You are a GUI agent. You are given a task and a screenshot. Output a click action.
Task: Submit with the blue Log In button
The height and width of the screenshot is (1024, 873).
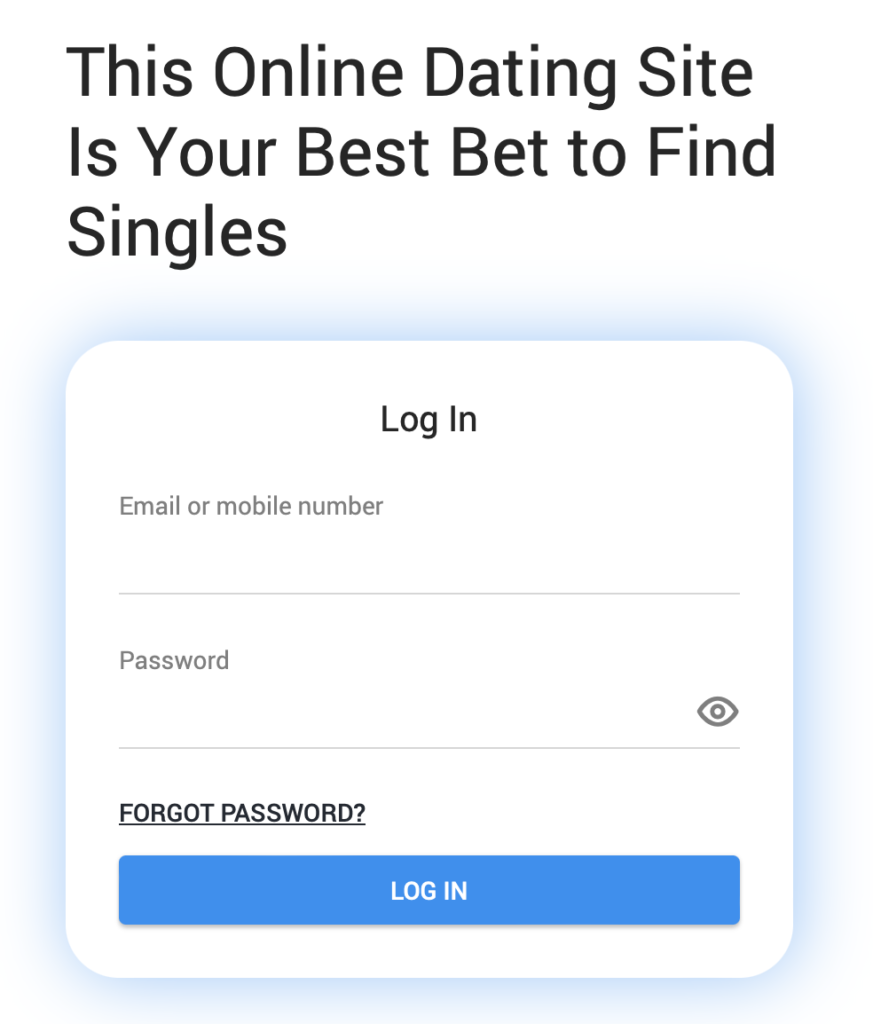pyautogui.click(x=429, y=890)
